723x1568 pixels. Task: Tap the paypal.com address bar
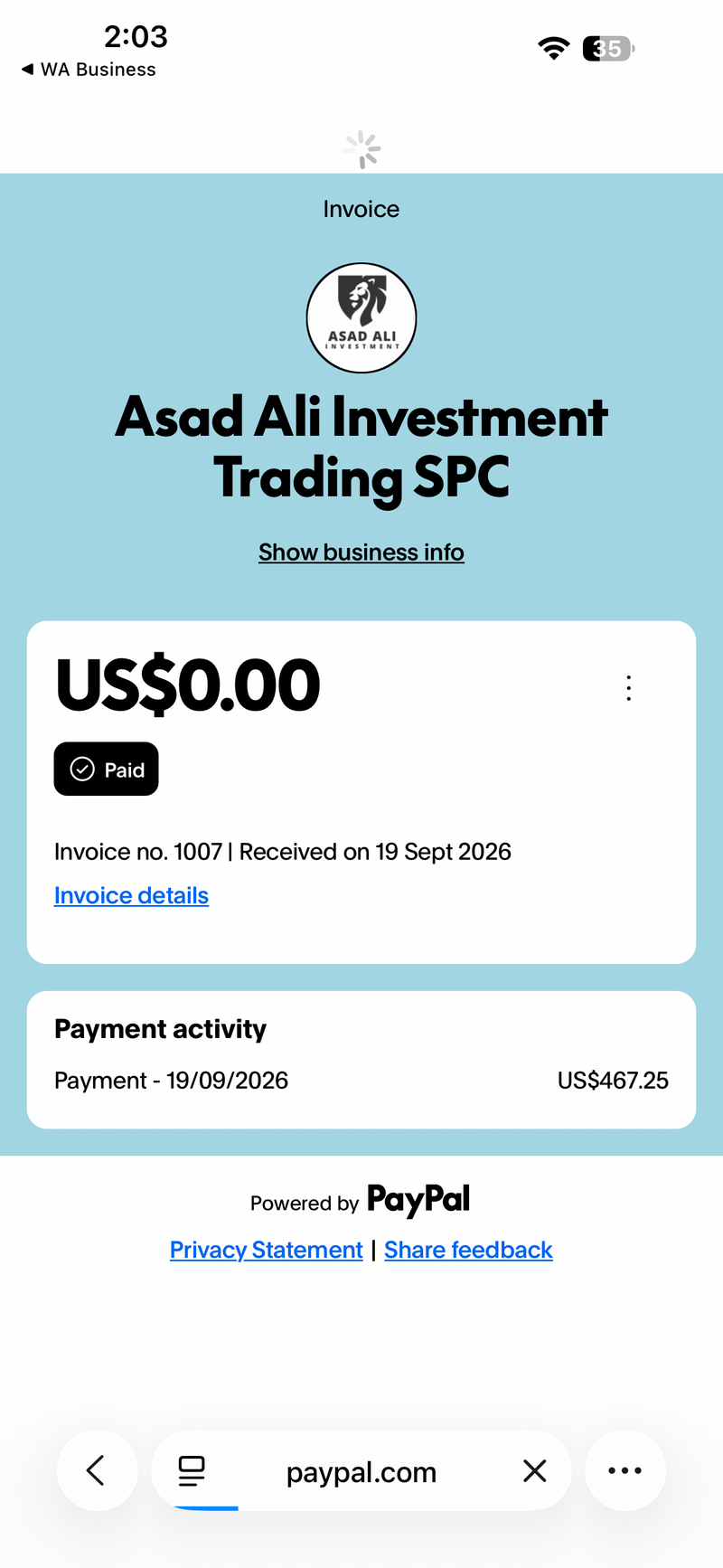pos(361,1472)
